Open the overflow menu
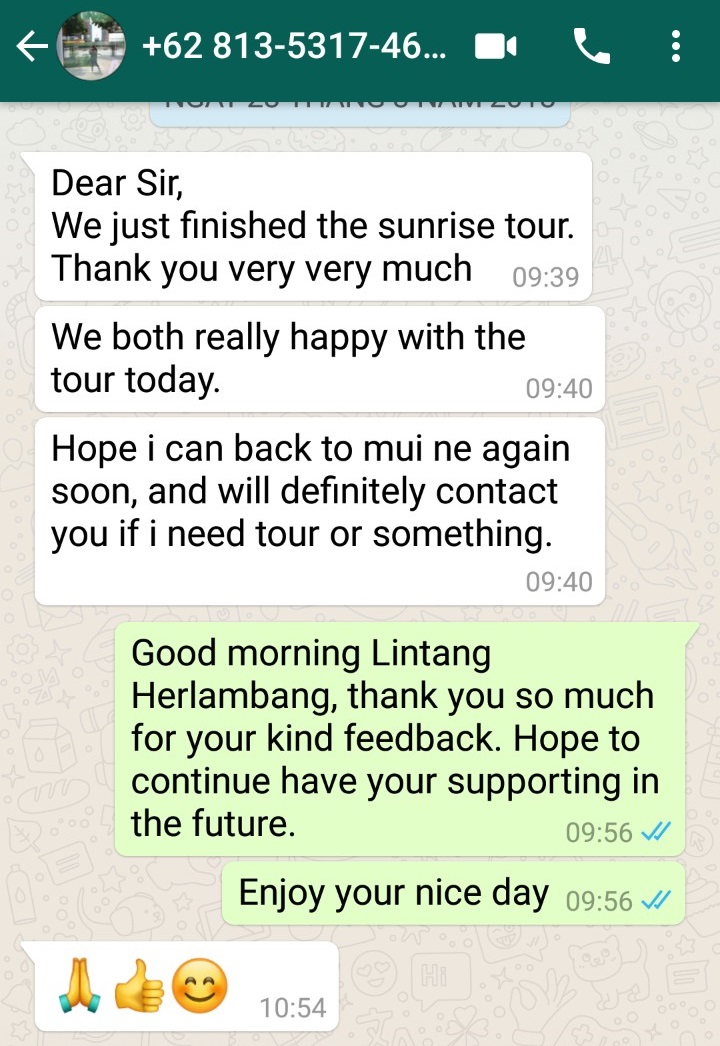The width and height of the screenshot is (720, 1046). pos(677,47)
